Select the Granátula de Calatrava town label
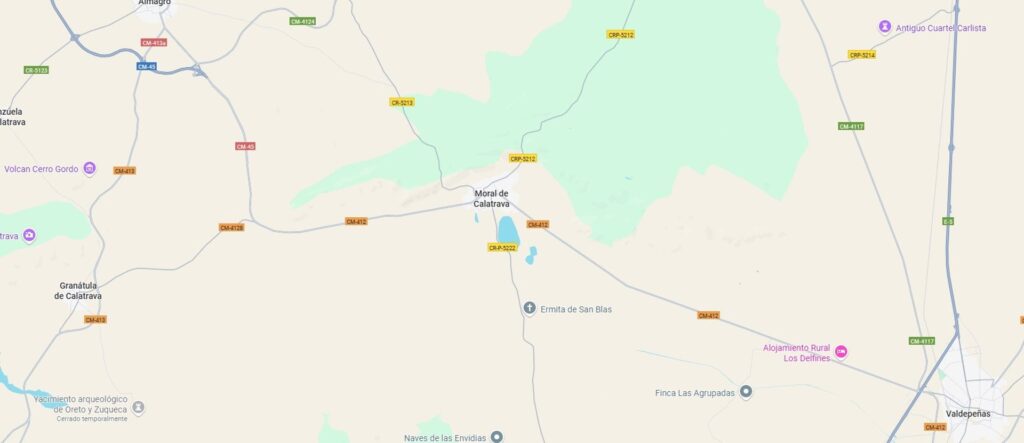Image resolution: width=1024 pixels, height=443 pixels. [x=77, y=290]
